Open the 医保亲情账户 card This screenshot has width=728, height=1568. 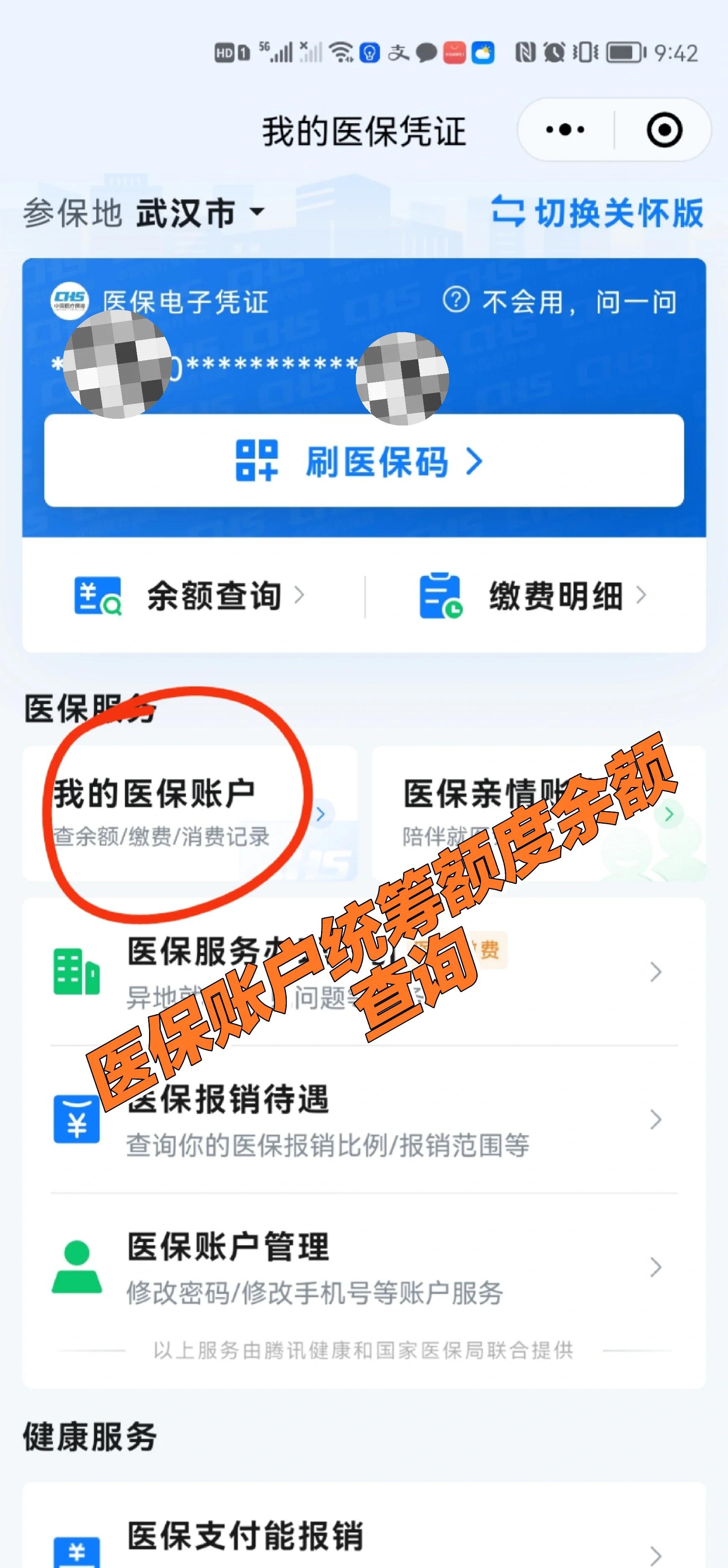pos(538,812)
